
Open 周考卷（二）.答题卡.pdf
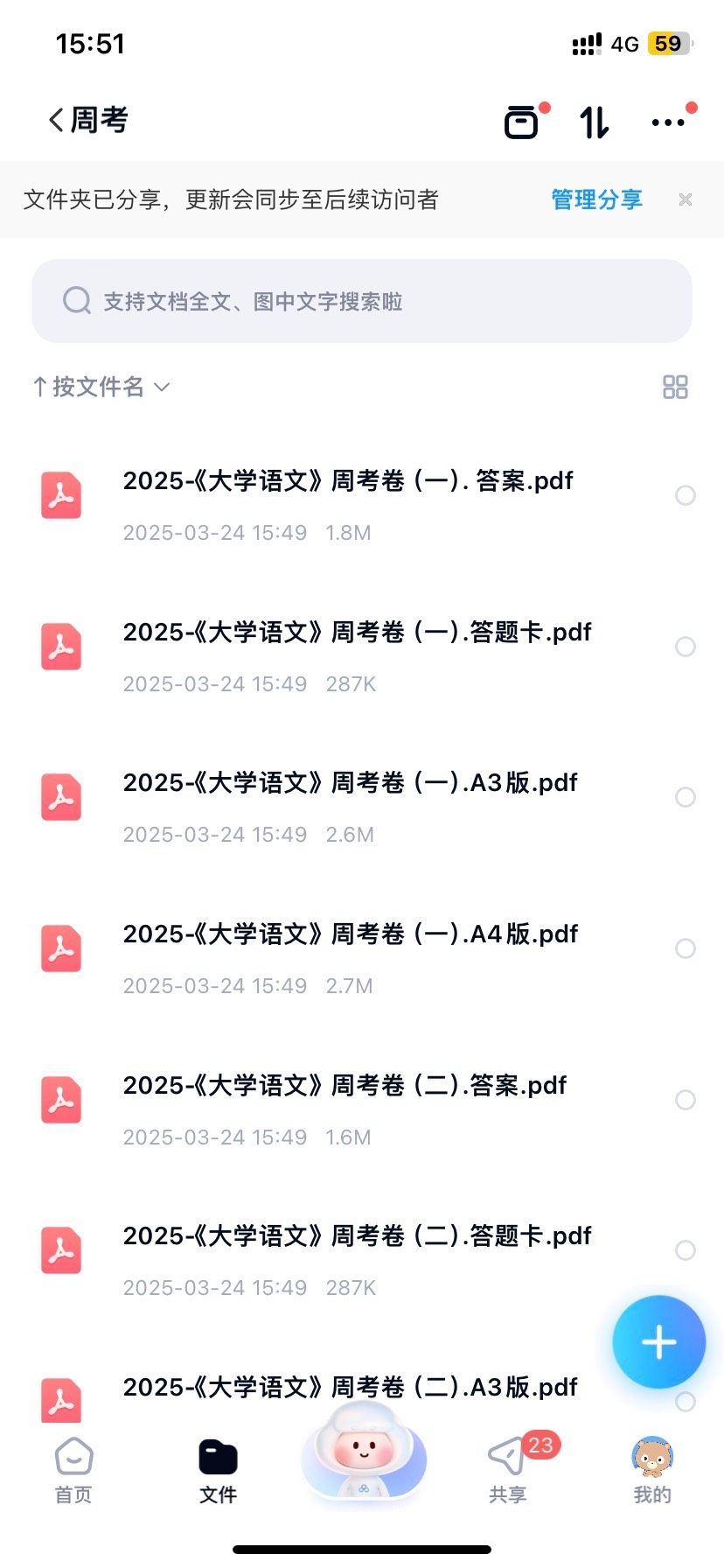point(357,1236)
